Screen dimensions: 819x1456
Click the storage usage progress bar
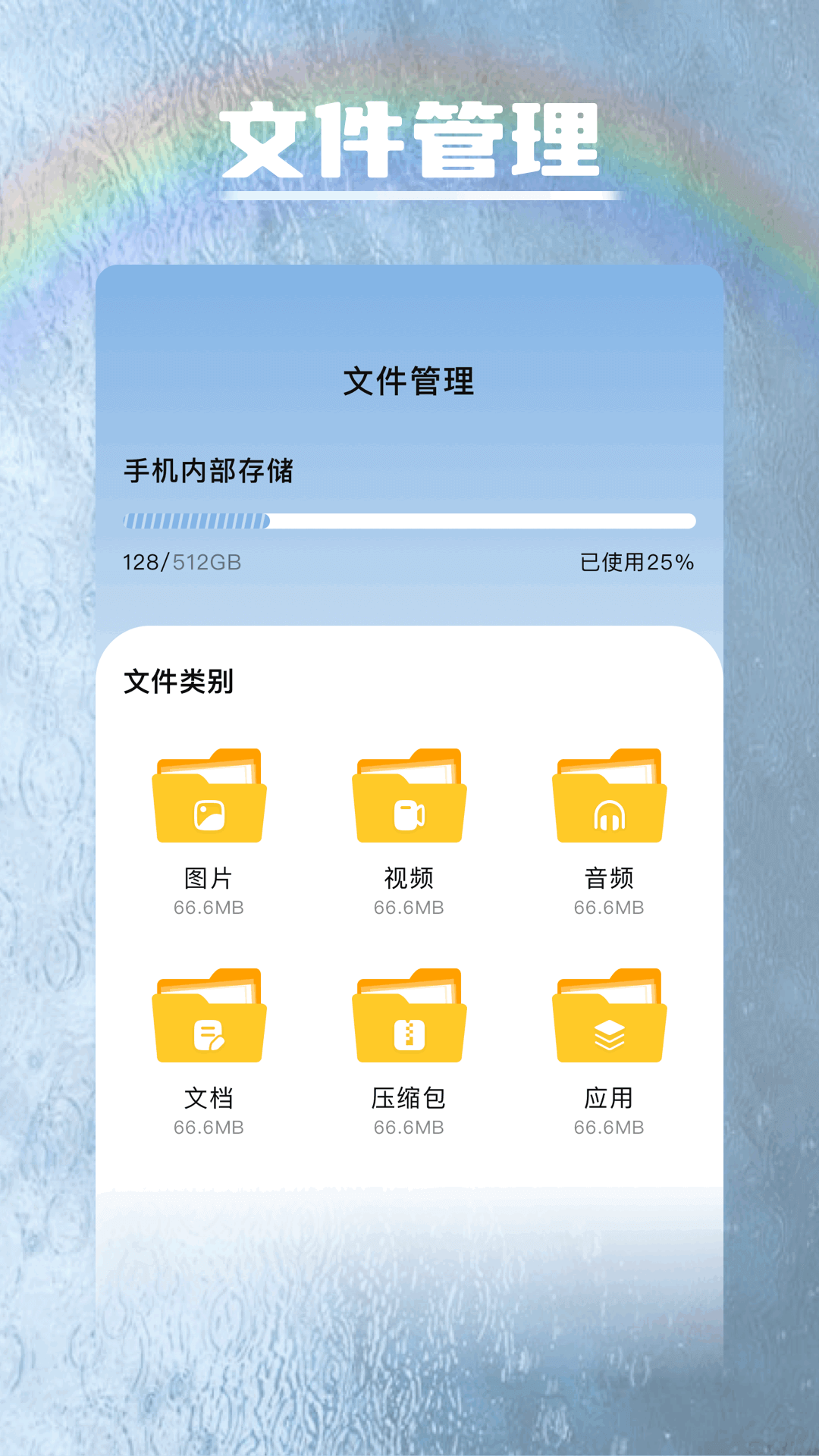(x=409, y=519)
